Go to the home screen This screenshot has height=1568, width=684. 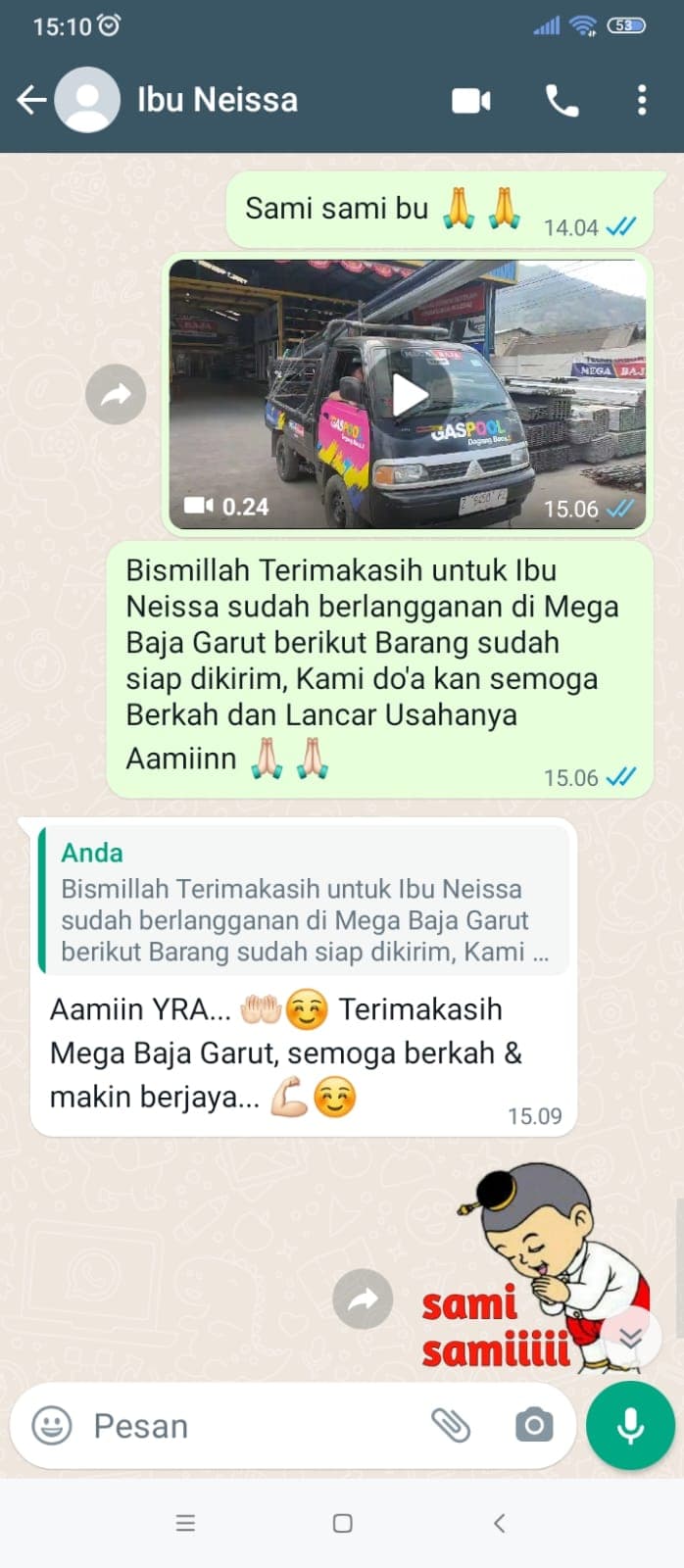tap(342, 1523)
